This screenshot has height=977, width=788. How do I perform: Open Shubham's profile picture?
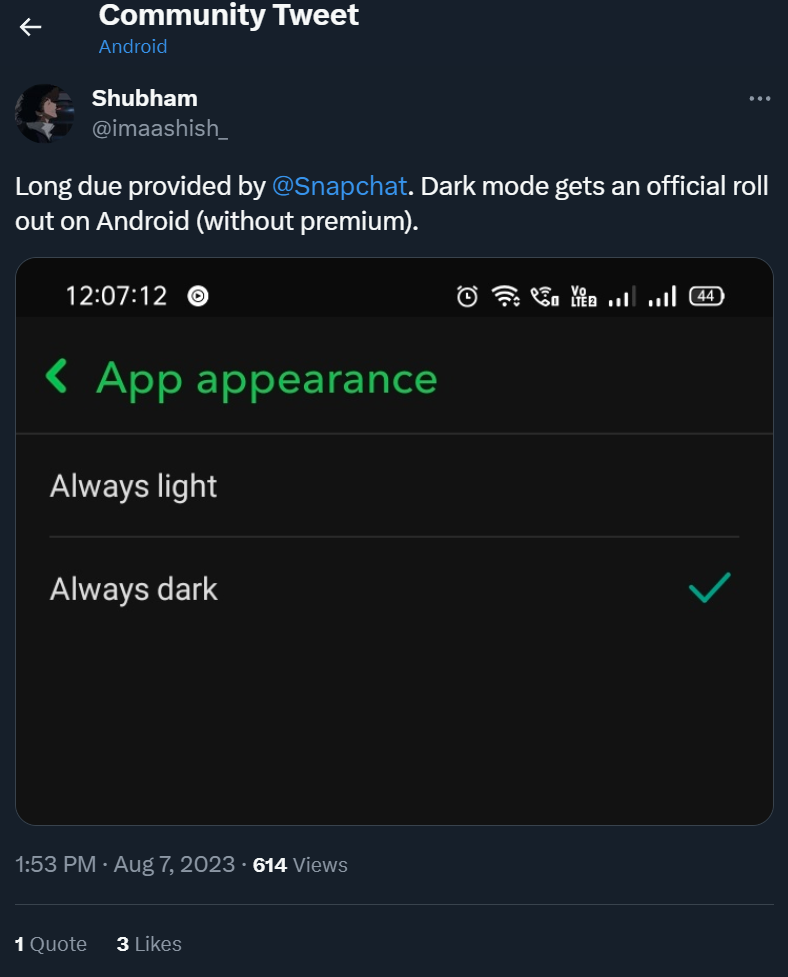(45, 113)
